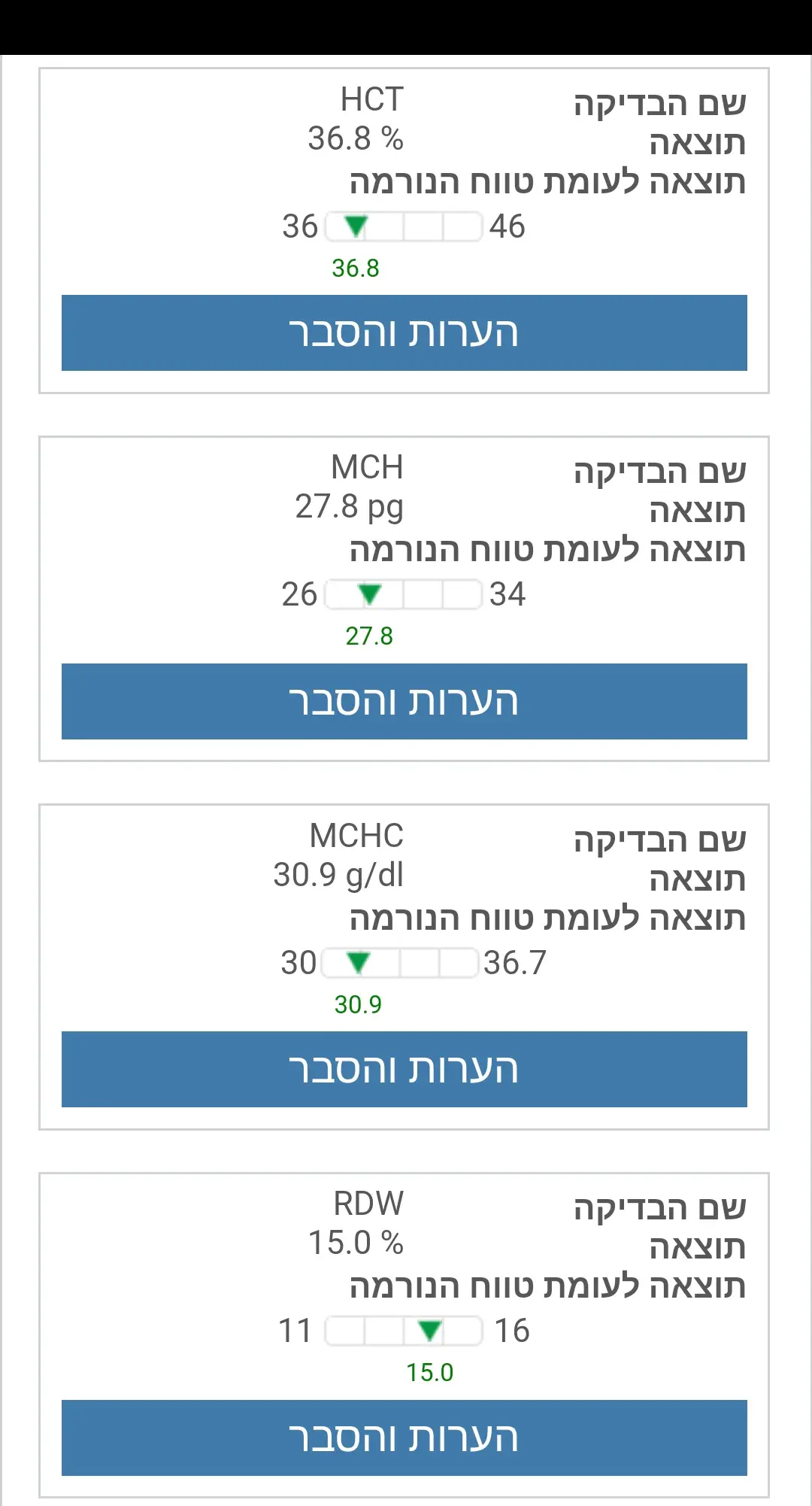This screenshot has width=812, height=1506.
Task: Open notes and explanation for RDW
Action: tap(404, 1438)
